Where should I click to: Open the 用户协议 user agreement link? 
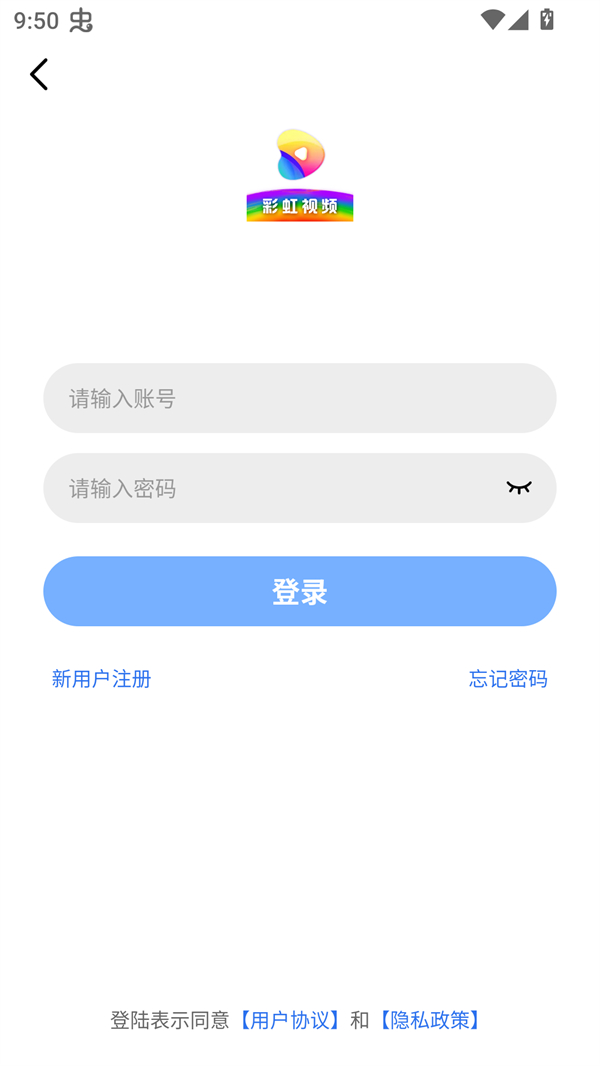click(289, 1019)
